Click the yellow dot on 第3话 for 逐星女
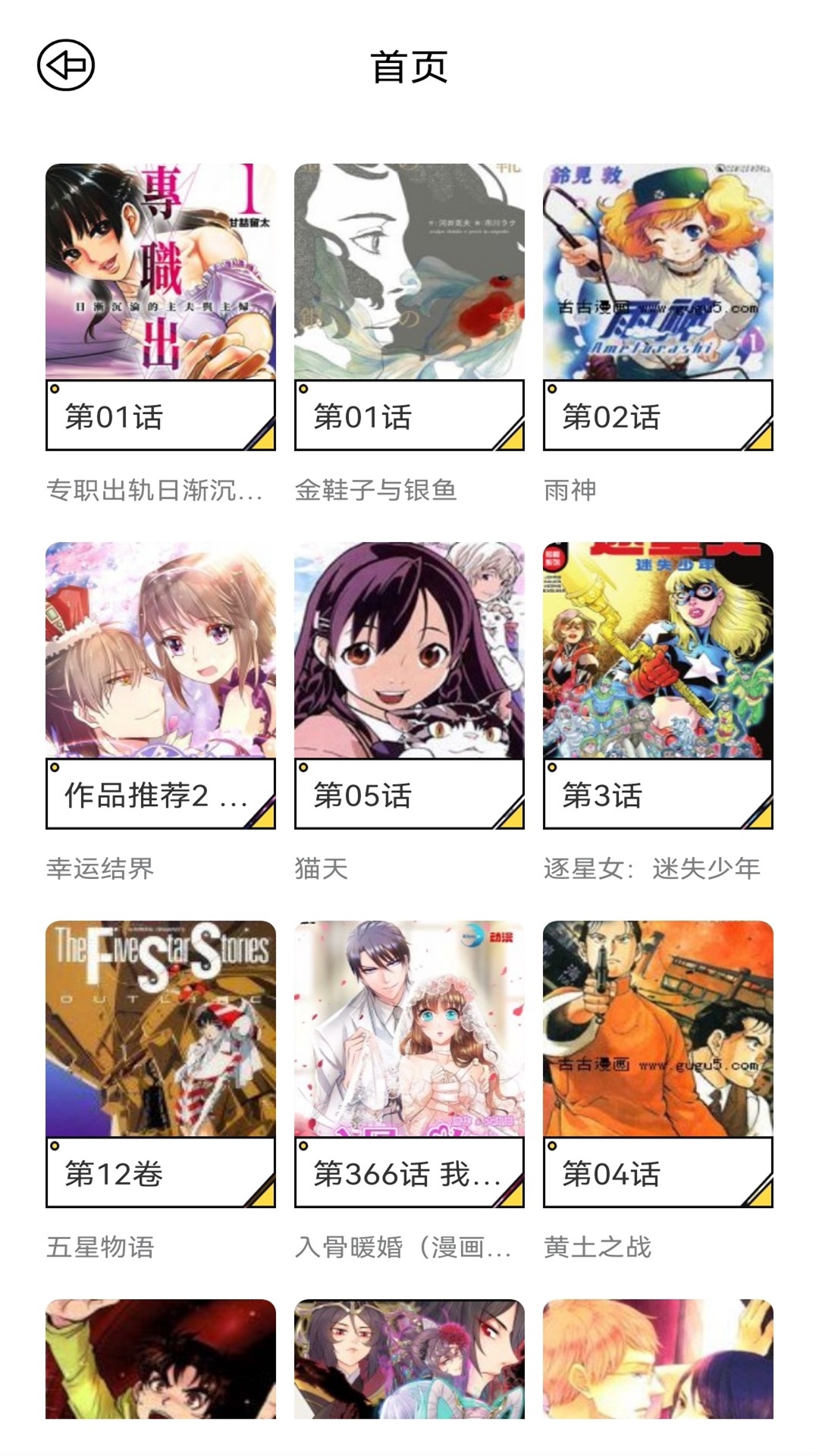Viewport: 819px width, 1456px height. pos(553,768)
